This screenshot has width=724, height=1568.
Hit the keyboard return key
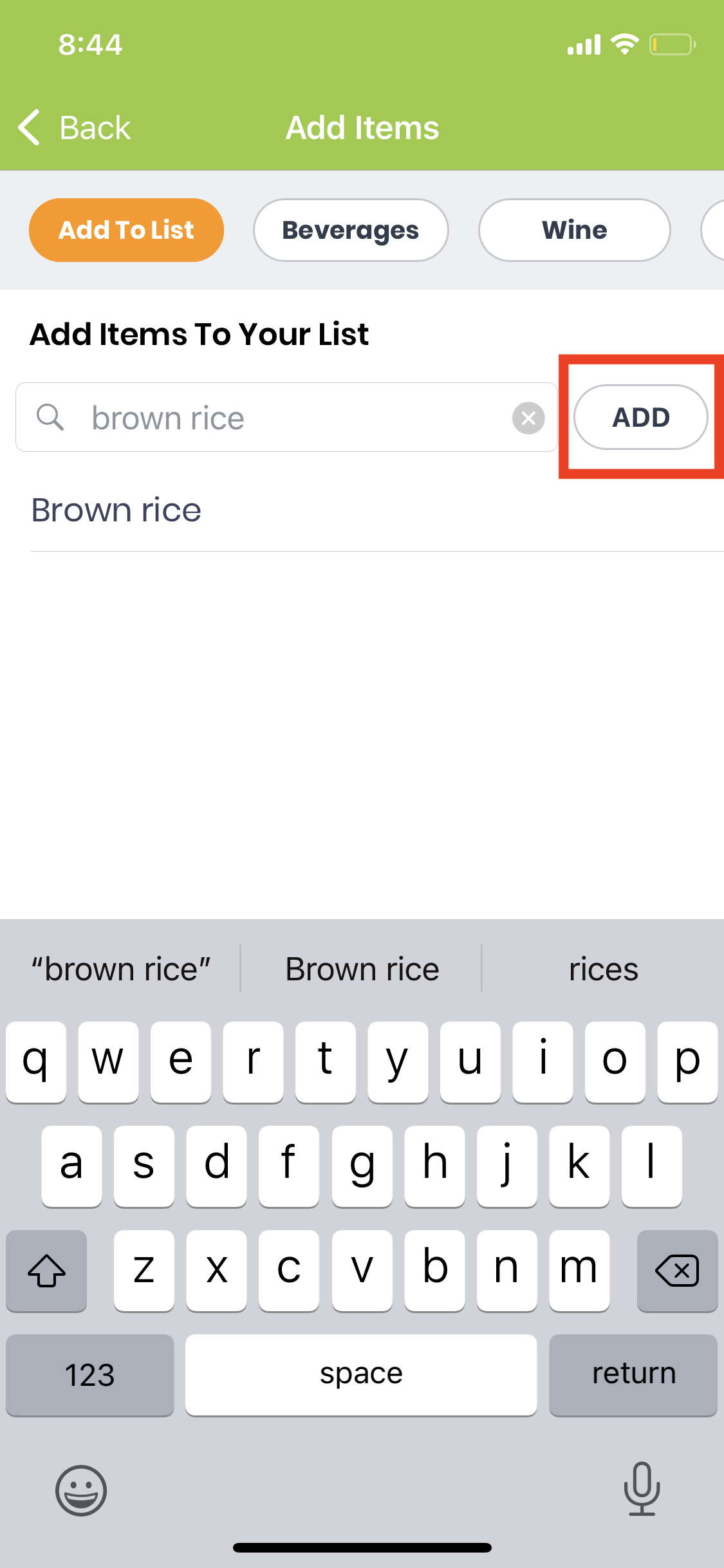[x=633, y=1374]
